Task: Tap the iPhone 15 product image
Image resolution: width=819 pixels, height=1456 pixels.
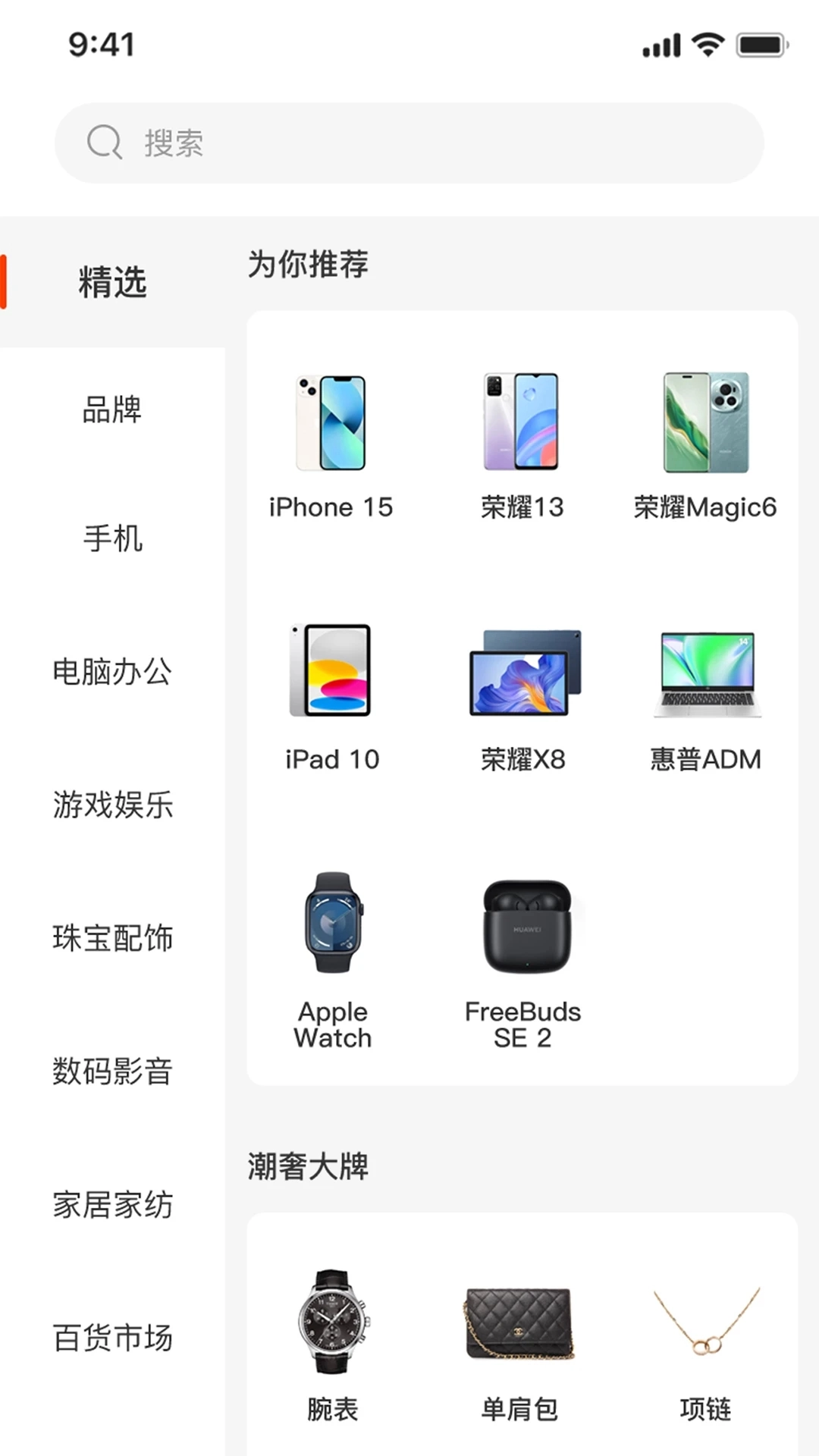Action: [x=331, y=423]
